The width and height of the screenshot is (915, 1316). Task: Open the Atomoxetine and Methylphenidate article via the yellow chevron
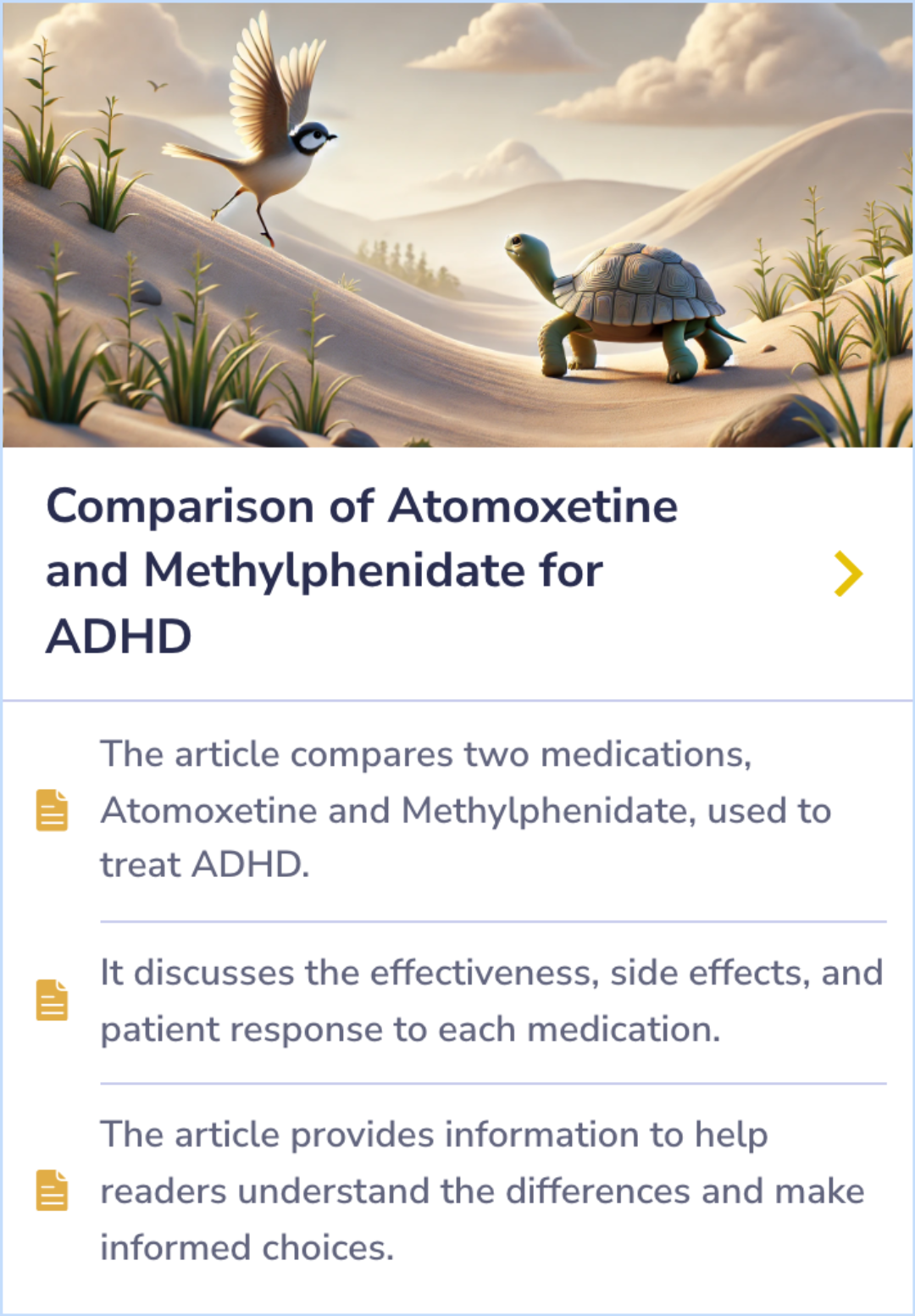click(847, 574)
